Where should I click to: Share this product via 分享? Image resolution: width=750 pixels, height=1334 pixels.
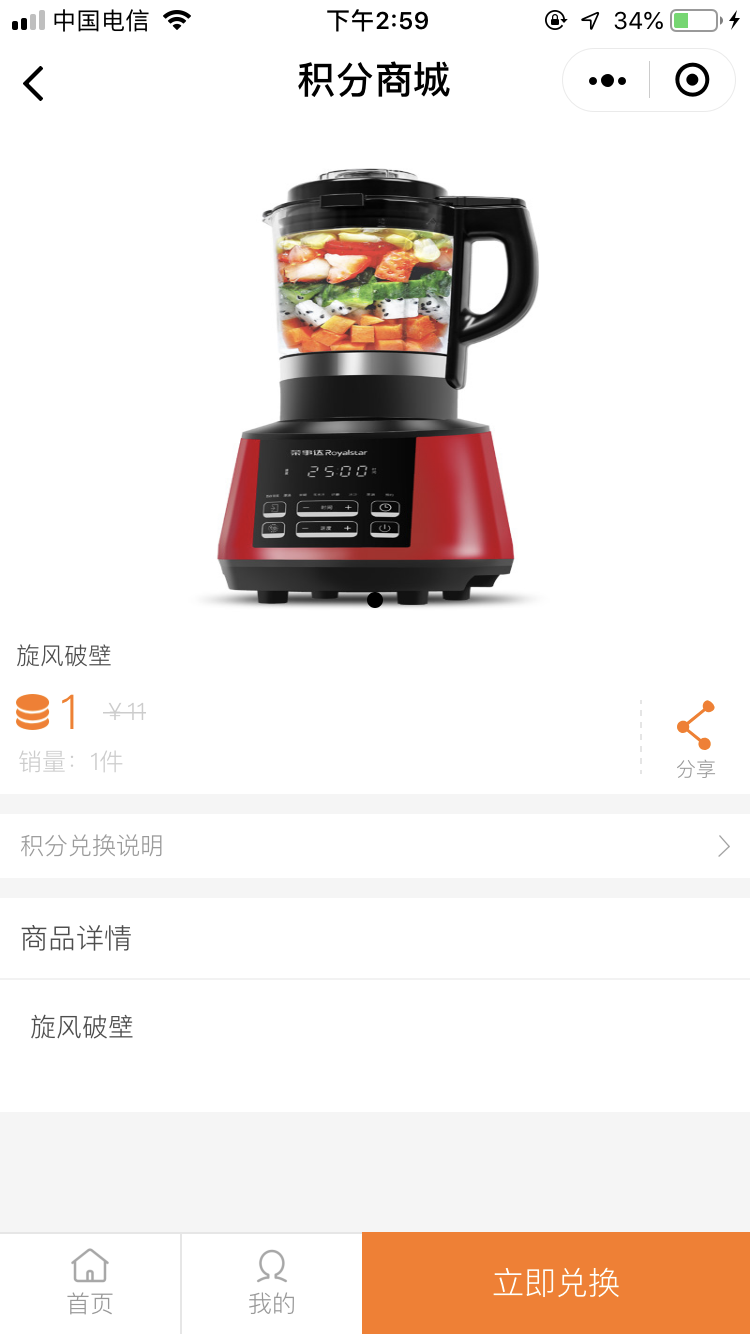coord(694,738)
